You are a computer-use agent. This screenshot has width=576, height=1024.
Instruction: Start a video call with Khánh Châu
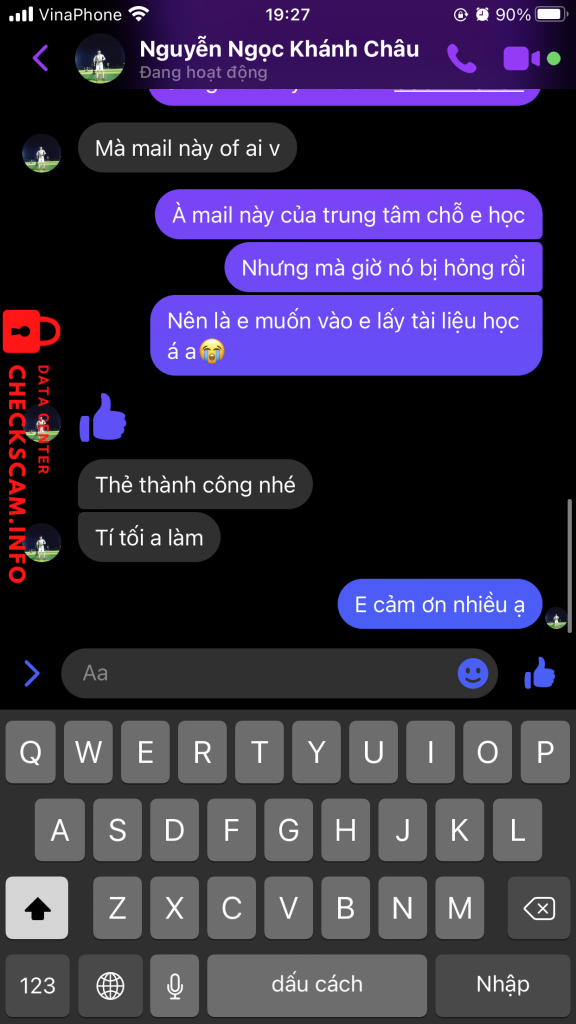(521, 59)
